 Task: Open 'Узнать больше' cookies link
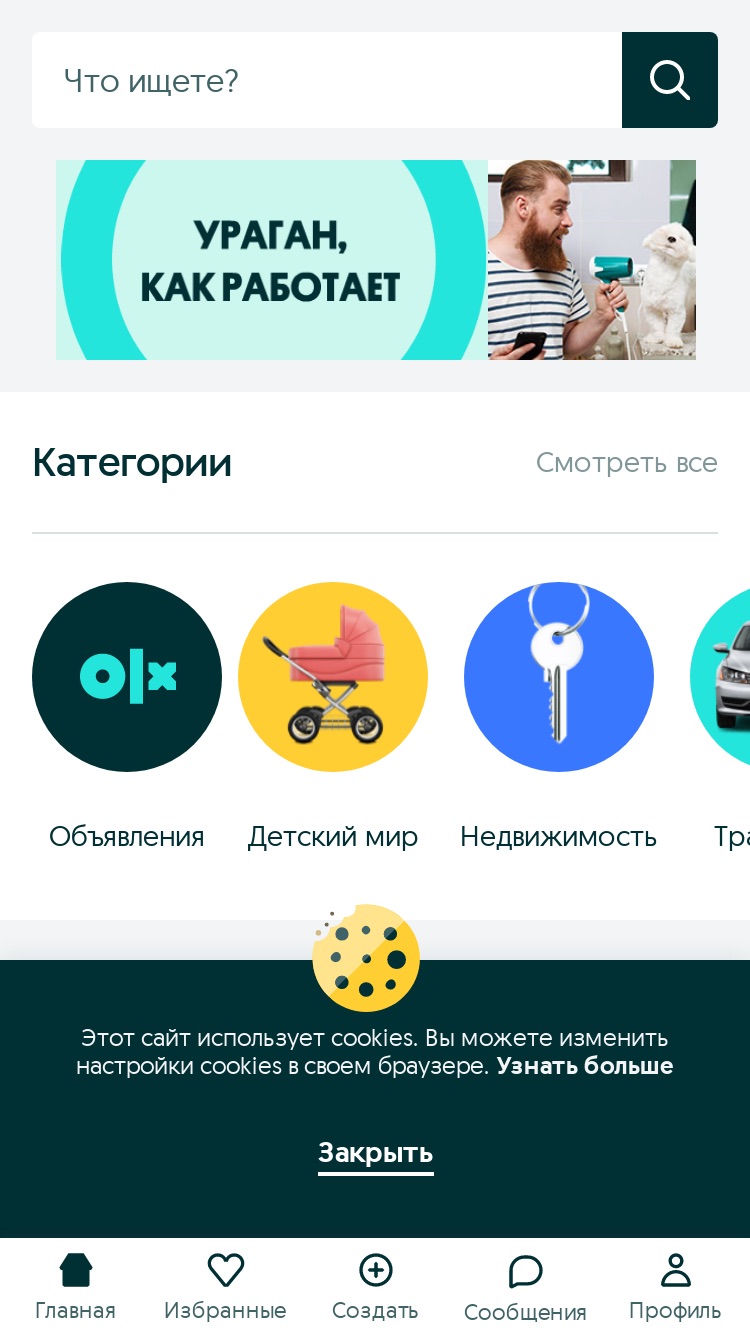coord(585,1066)
